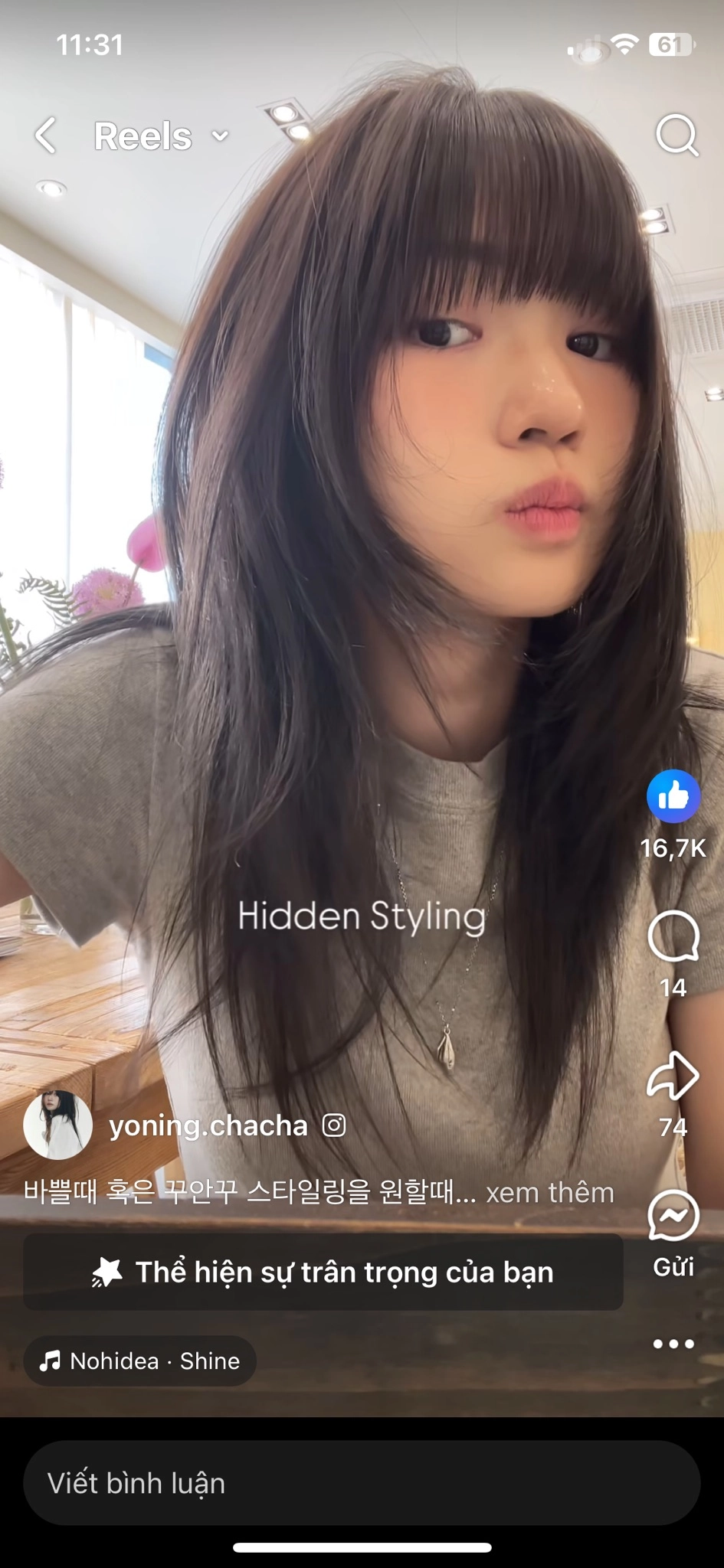Open the yoning.chacha username link
This screenshot has width=724, height=1568.
208,1125
